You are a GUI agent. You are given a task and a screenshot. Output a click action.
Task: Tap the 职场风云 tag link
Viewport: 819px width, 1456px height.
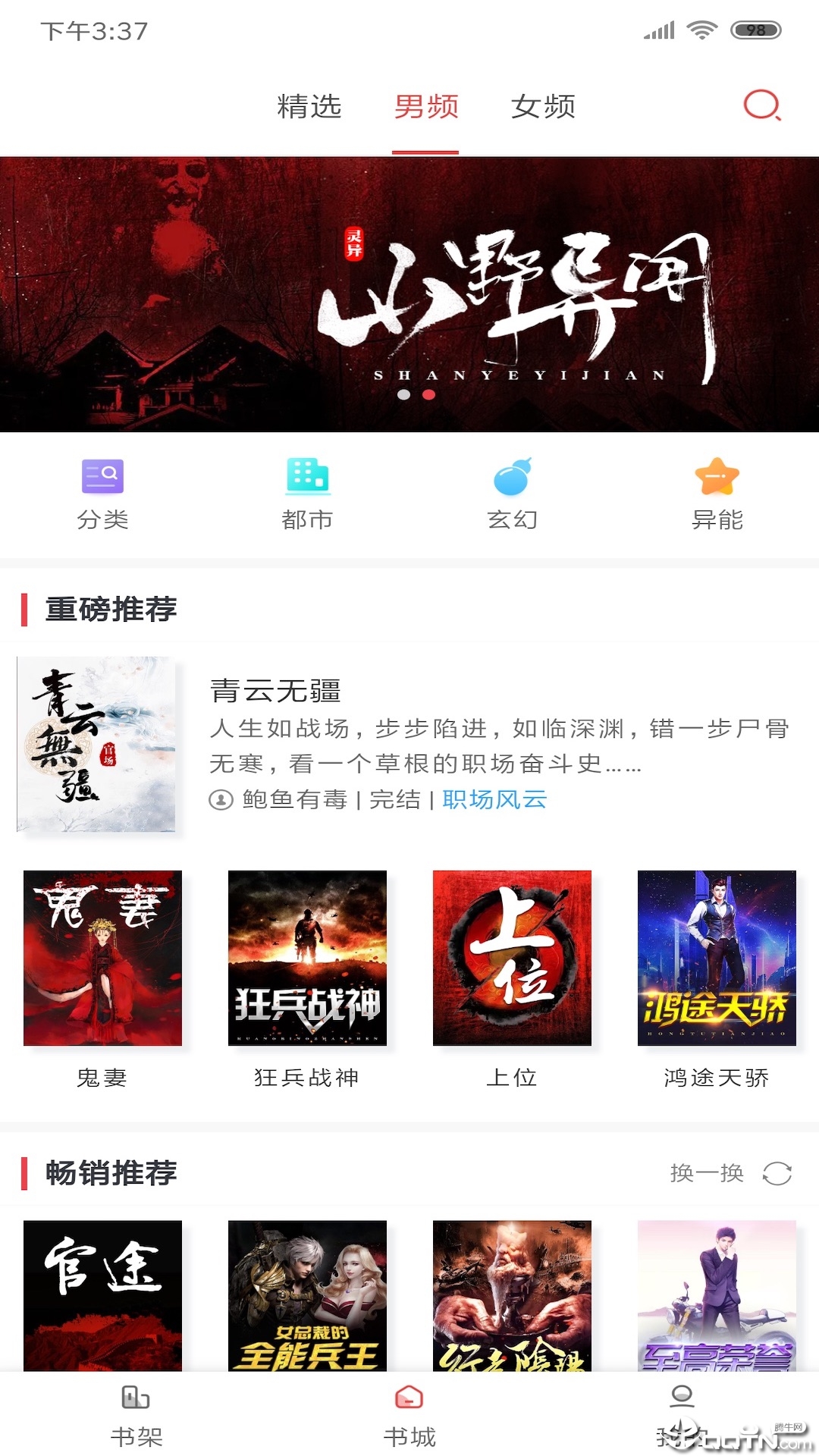pyautogui.click(x=494, y=799)
